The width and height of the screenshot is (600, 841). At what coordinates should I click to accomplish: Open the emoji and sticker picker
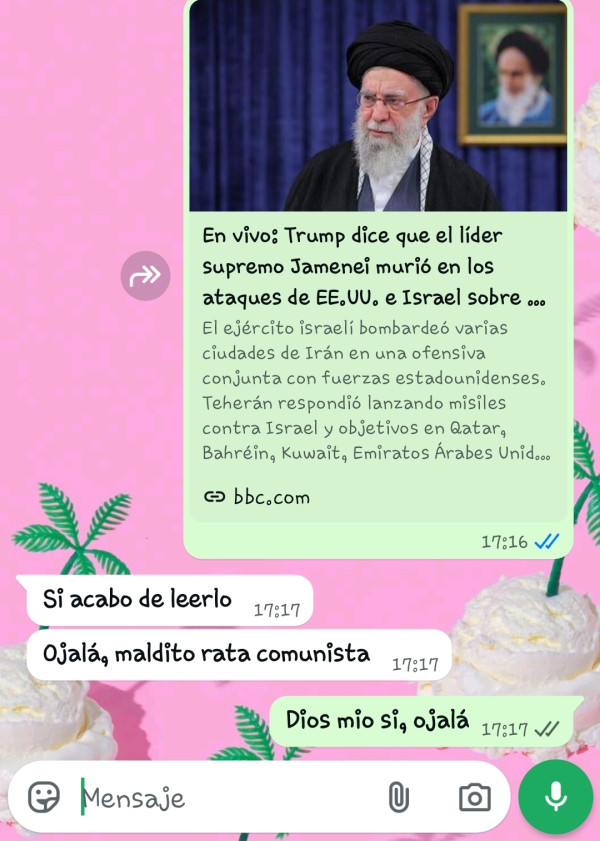44,797
